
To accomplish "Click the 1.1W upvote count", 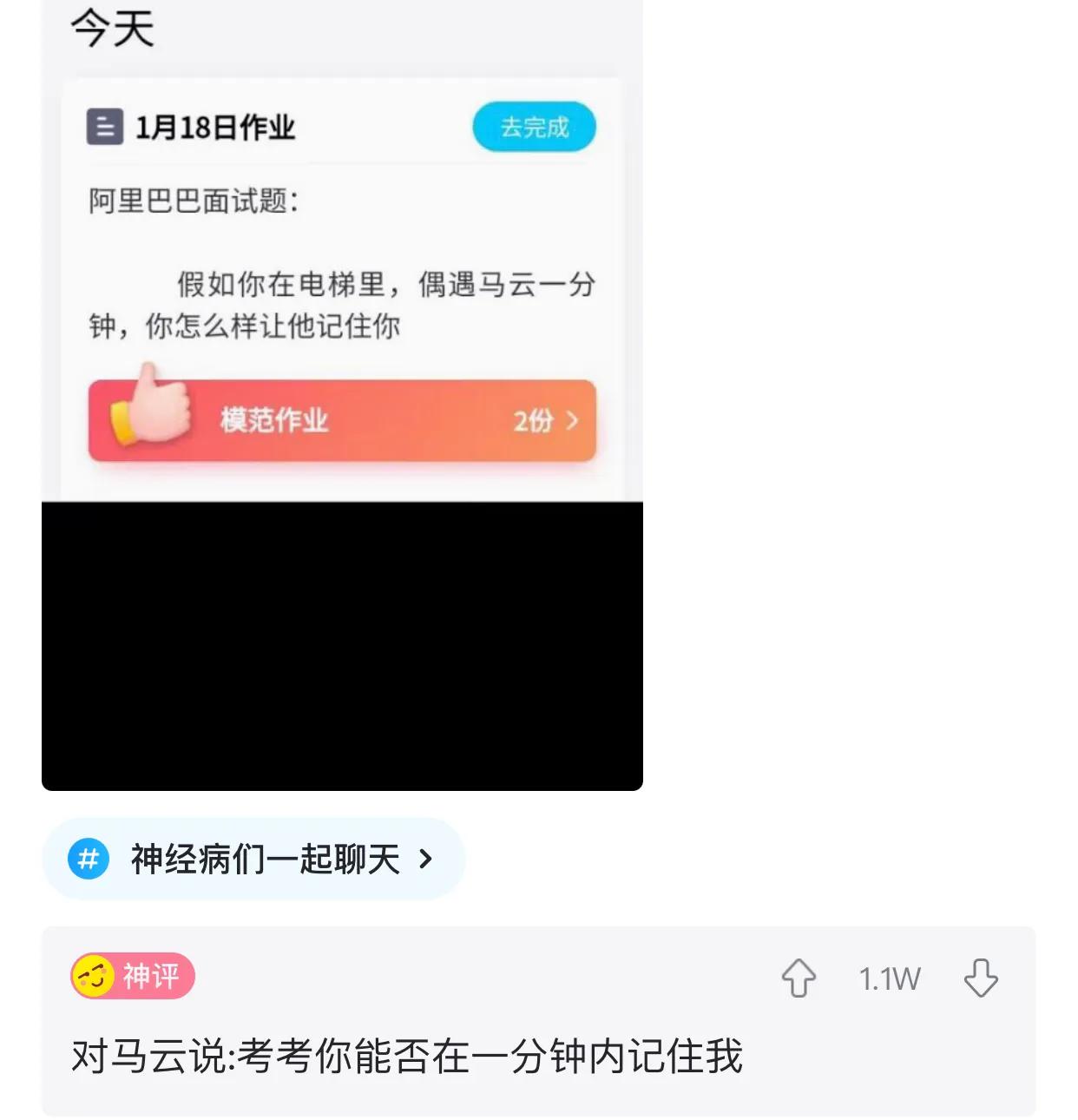I will coord(888,978).
